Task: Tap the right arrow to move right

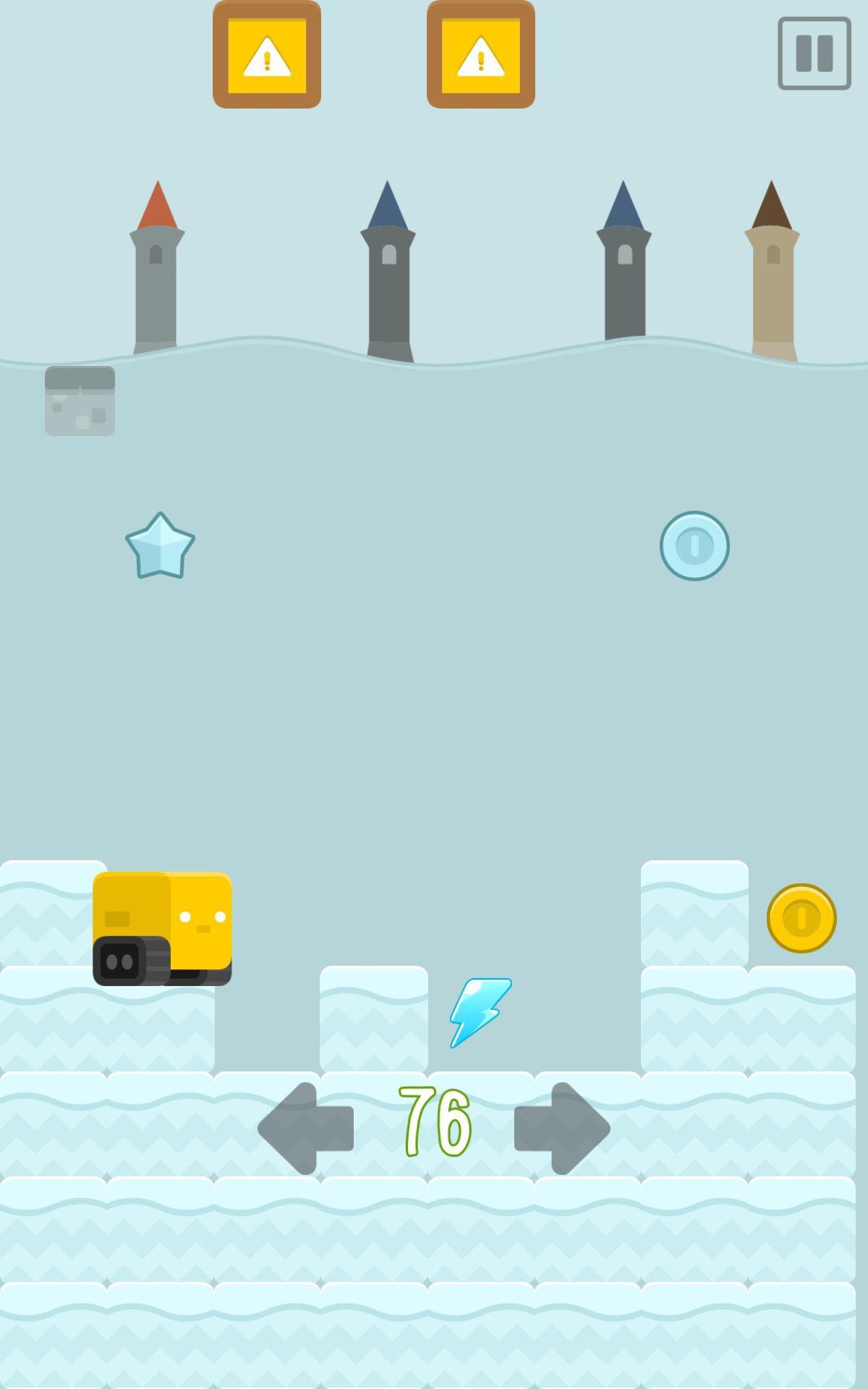Action: [x=562, y=1129]
